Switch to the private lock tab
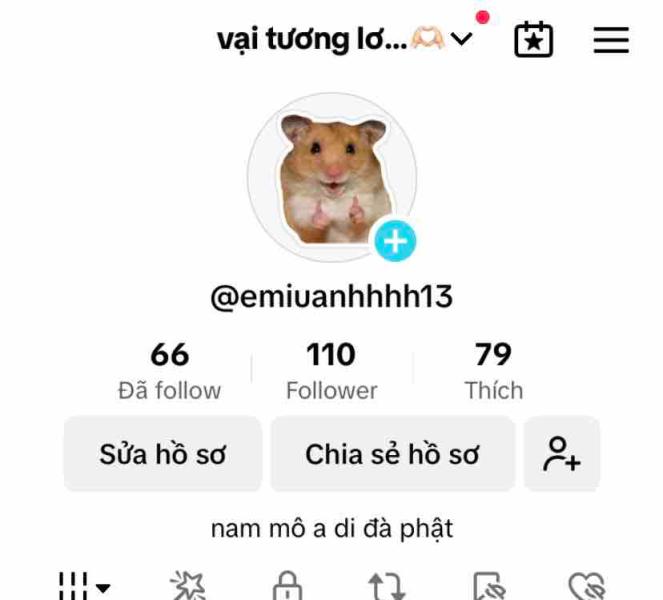 287,586
